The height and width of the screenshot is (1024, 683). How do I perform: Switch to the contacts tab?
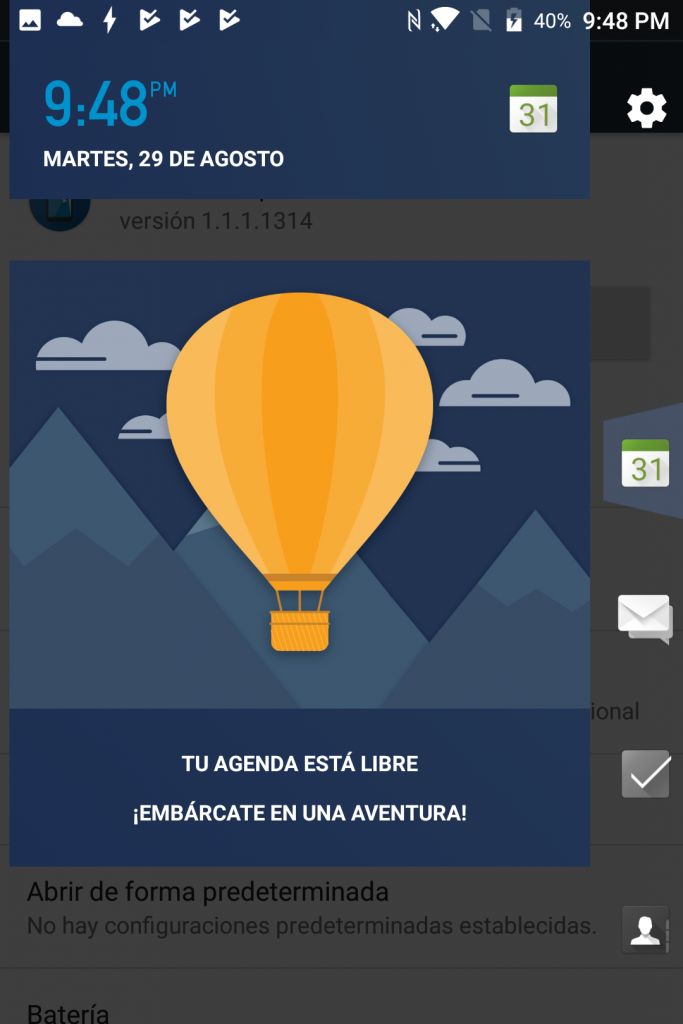click(x=644, y=930)
